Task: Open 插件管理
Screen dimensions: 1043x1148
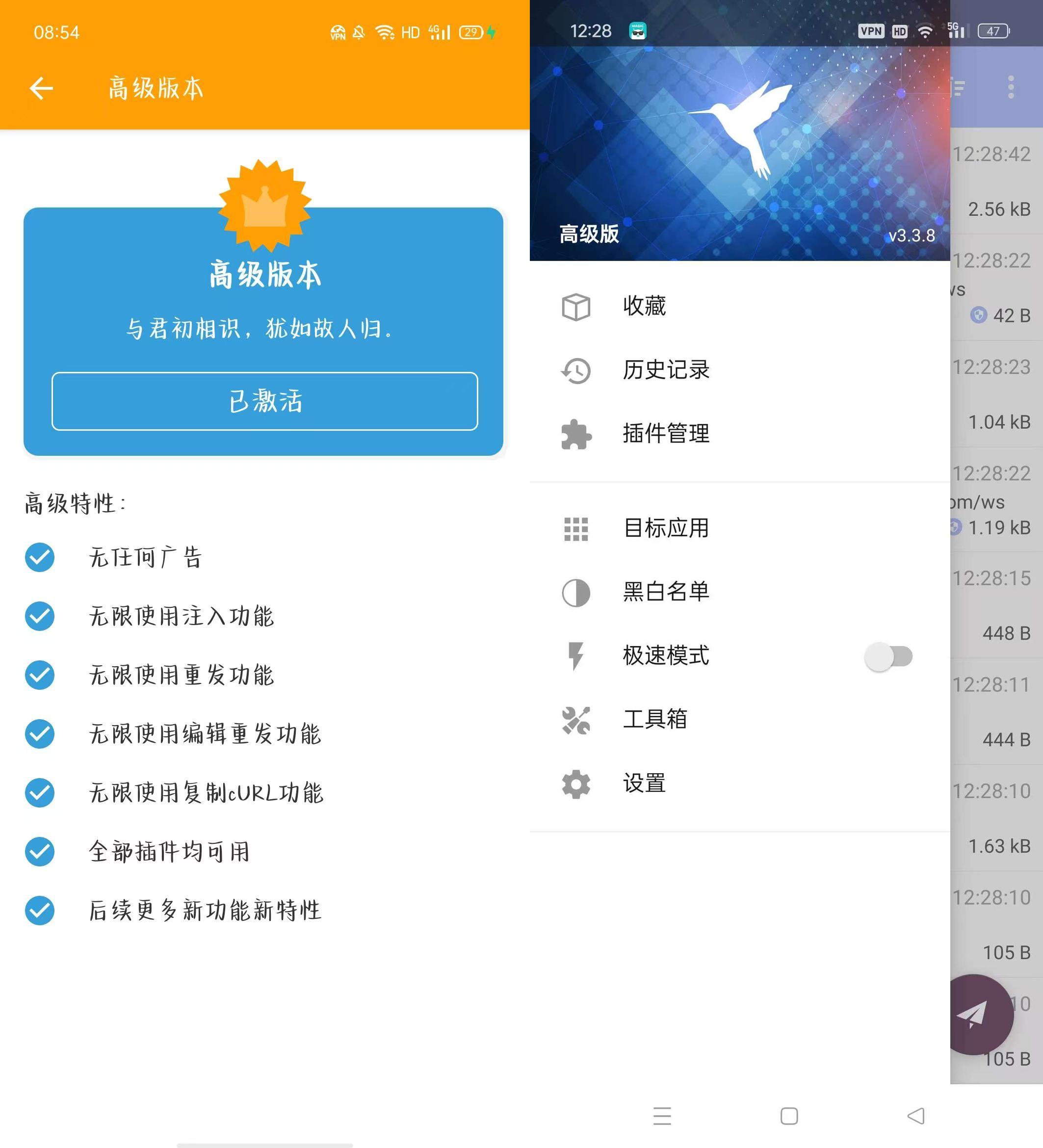Action: click(665, 434)
